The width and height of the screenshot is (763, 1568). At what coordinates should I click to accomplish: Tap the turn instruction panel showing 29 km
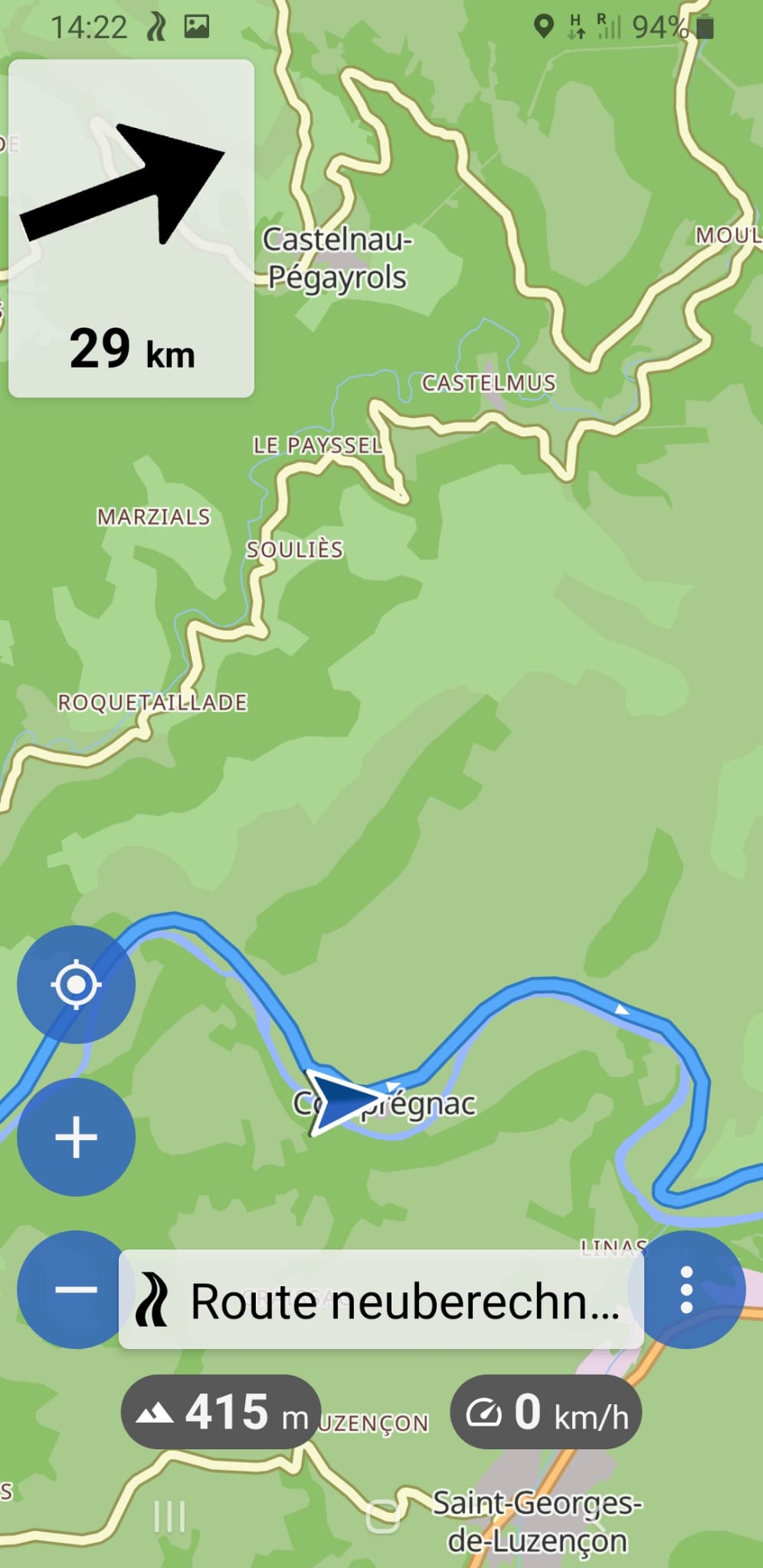click(x=131, y=228)
